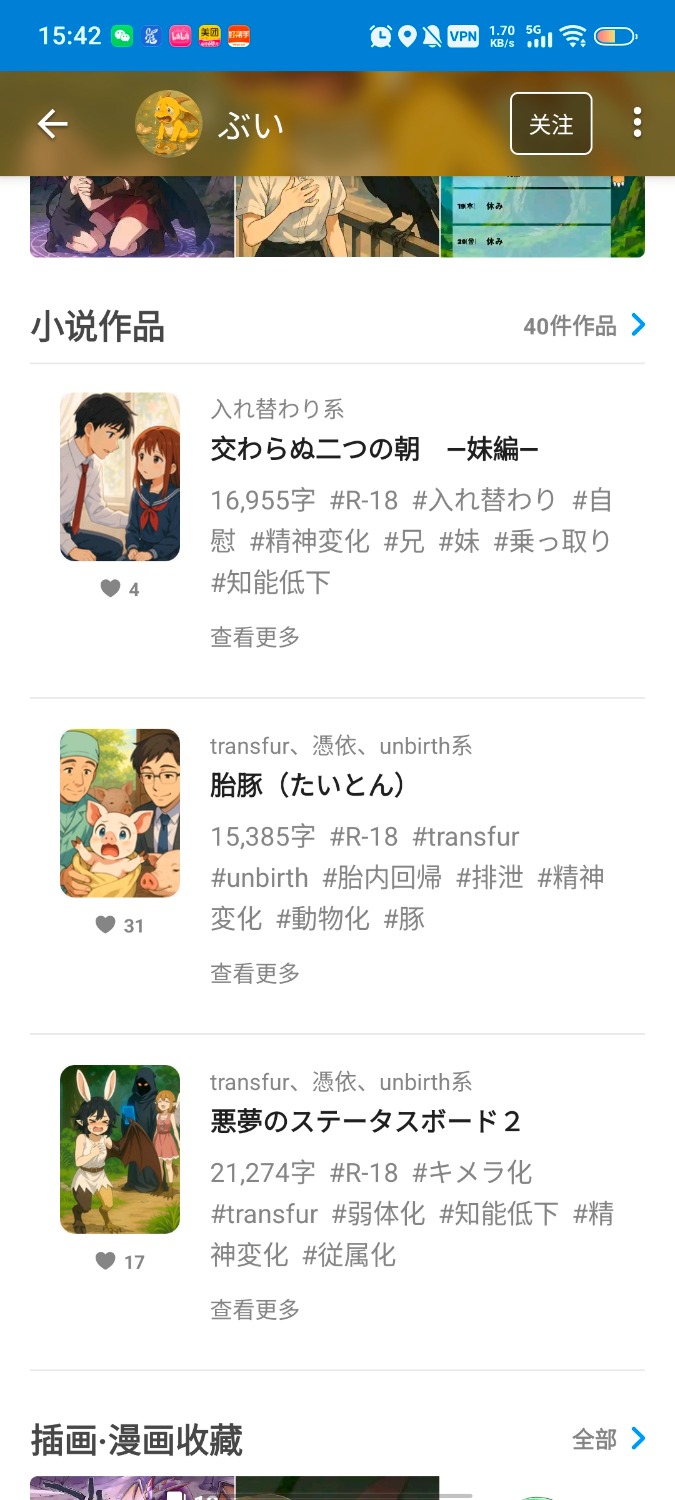Open the cover of 胎豚（たいとん）

(x=120, y=813)
